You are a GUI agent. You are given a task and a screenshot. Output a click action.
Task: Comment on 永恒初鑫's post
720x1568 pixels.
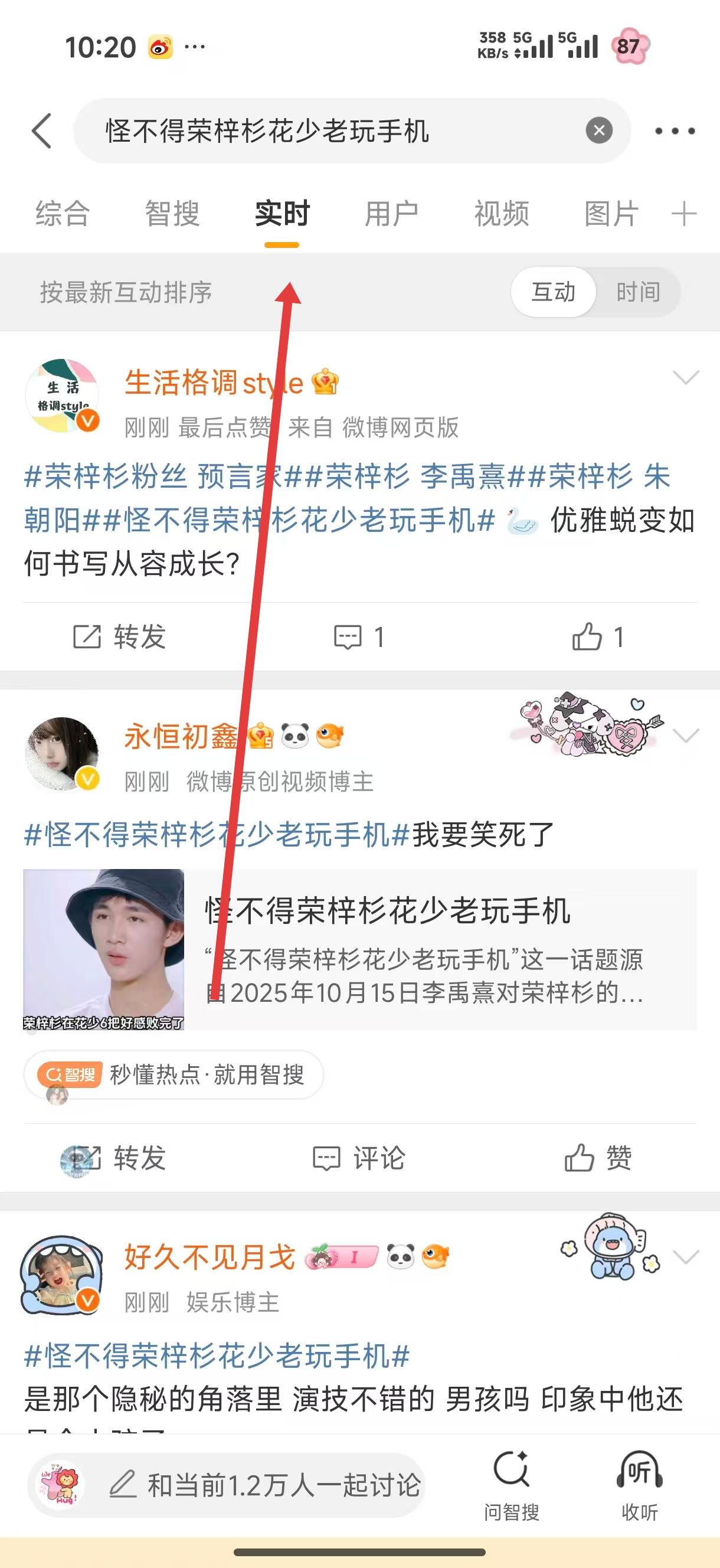point(359,1158)
